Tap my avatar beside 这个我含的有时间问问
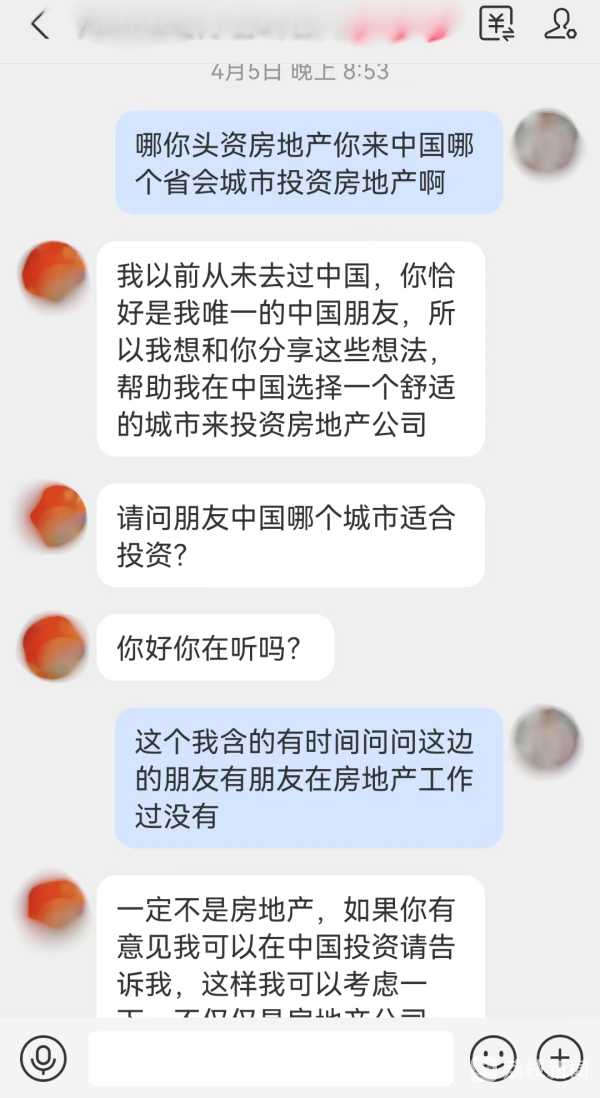The height and width of the screenshot is (1098, 600). point(546,740)
